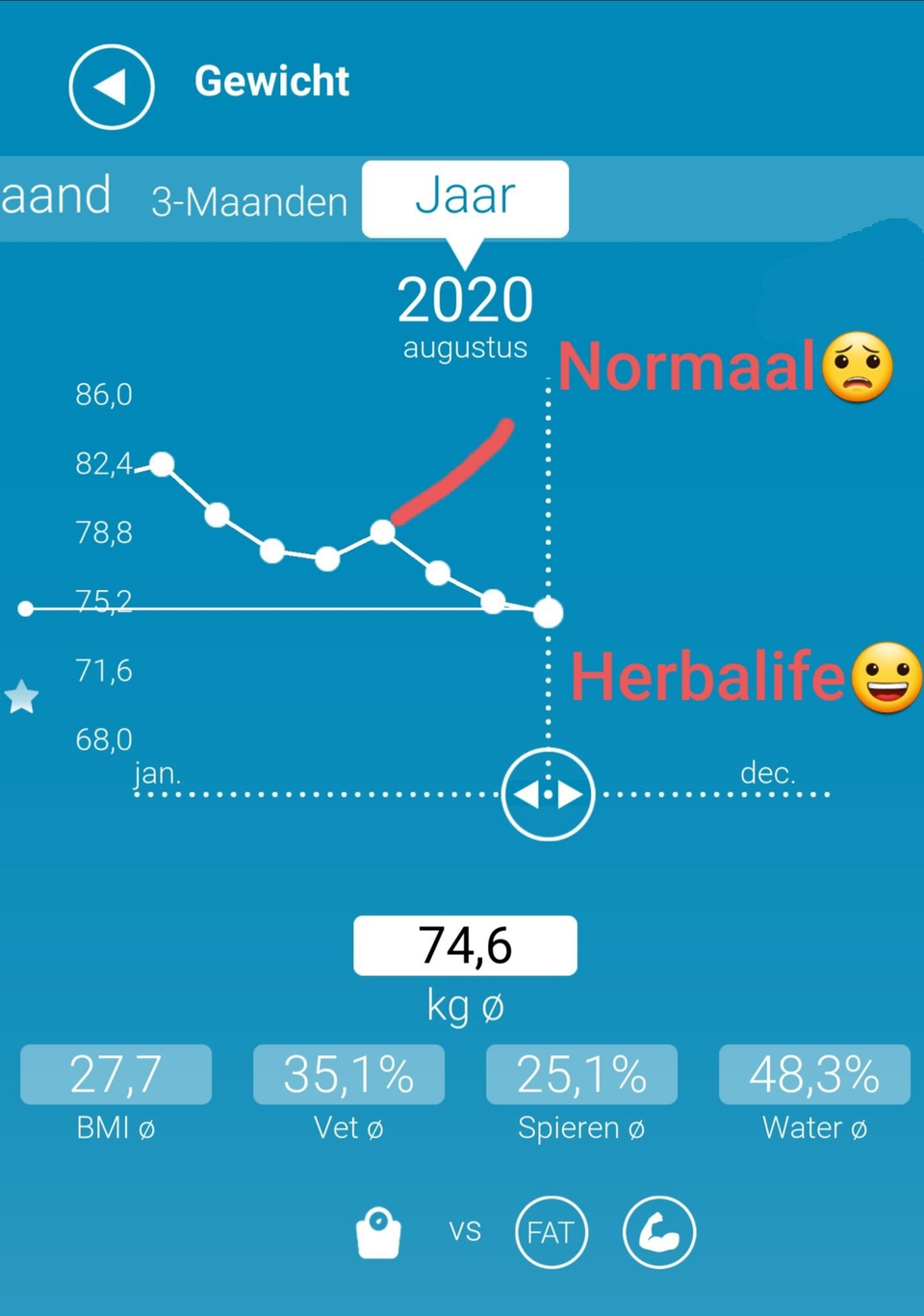Tap the weight scale icon

pos(378,1232)
